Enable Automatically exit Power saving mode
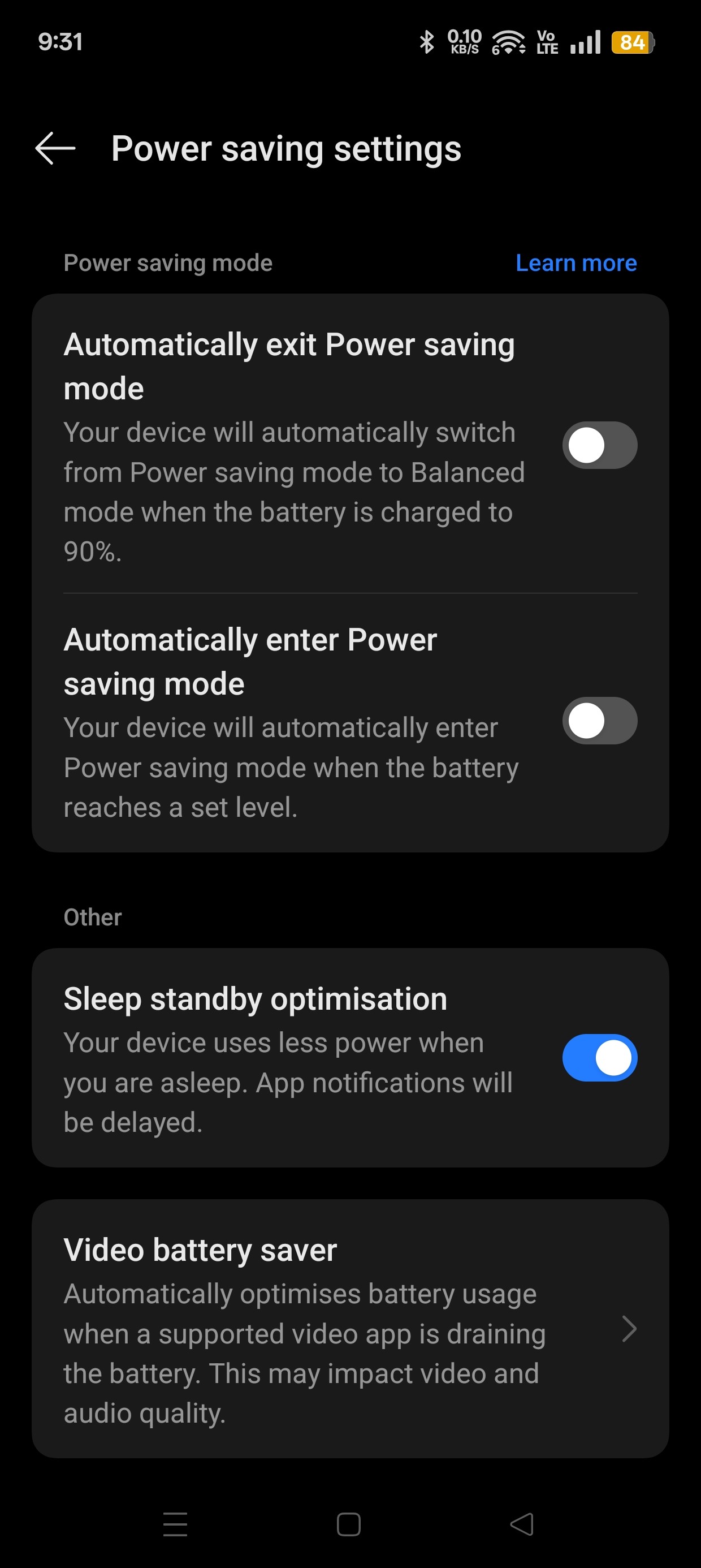Viewport: 701px width, 1568px height. (x=599, y=445)
